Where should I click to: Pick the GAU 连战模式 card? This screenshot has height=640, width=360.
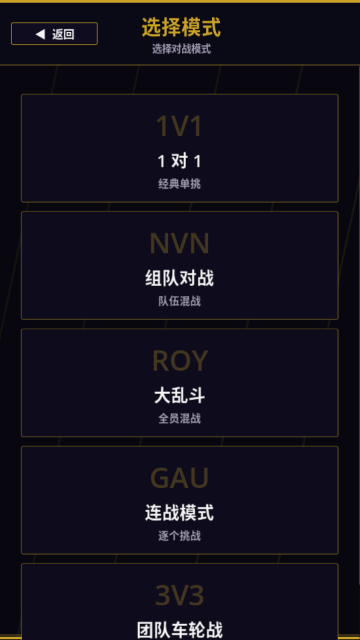click(180, 500)
